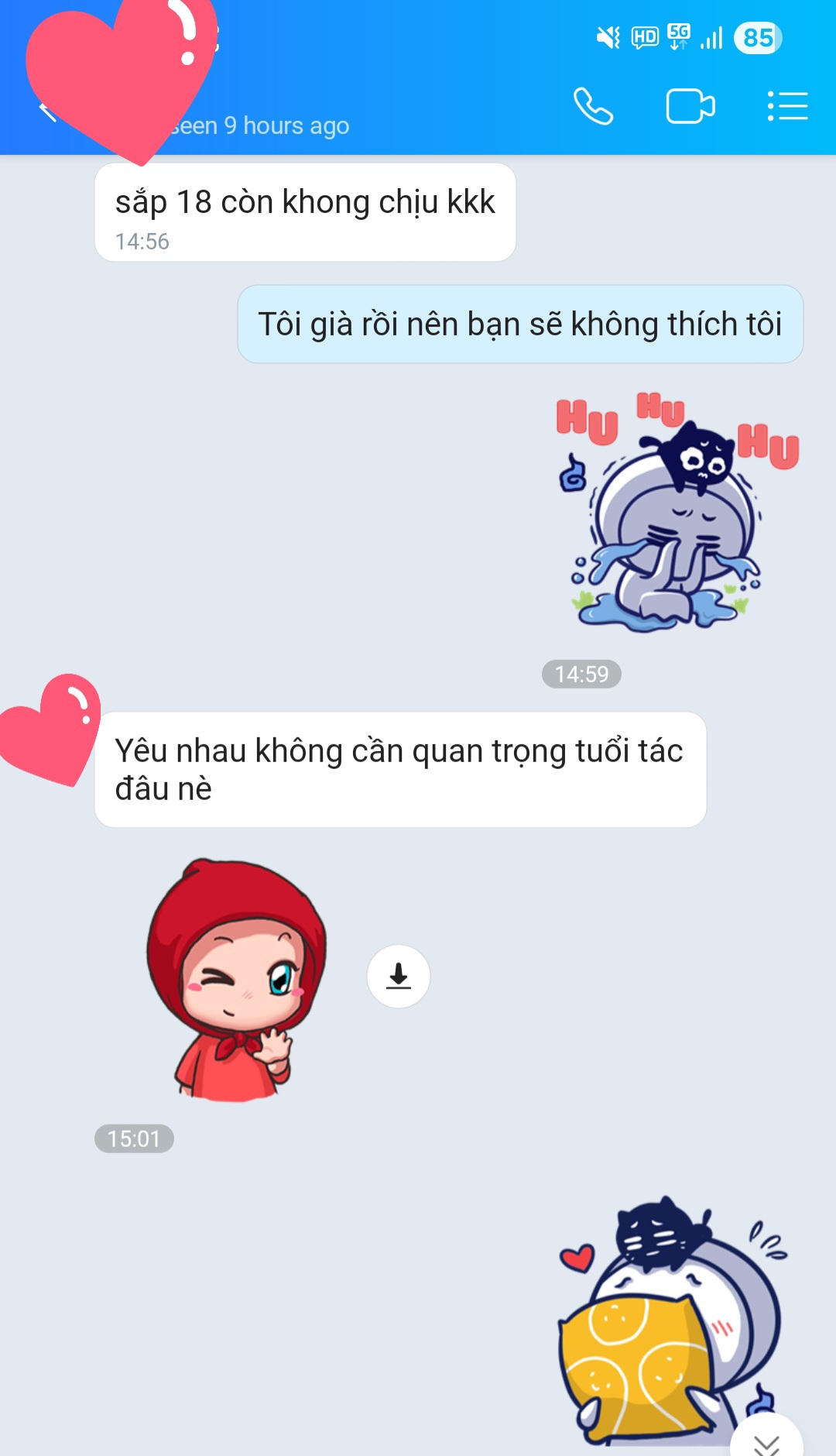Open the red hood girl sticker

tap(236, 980)
